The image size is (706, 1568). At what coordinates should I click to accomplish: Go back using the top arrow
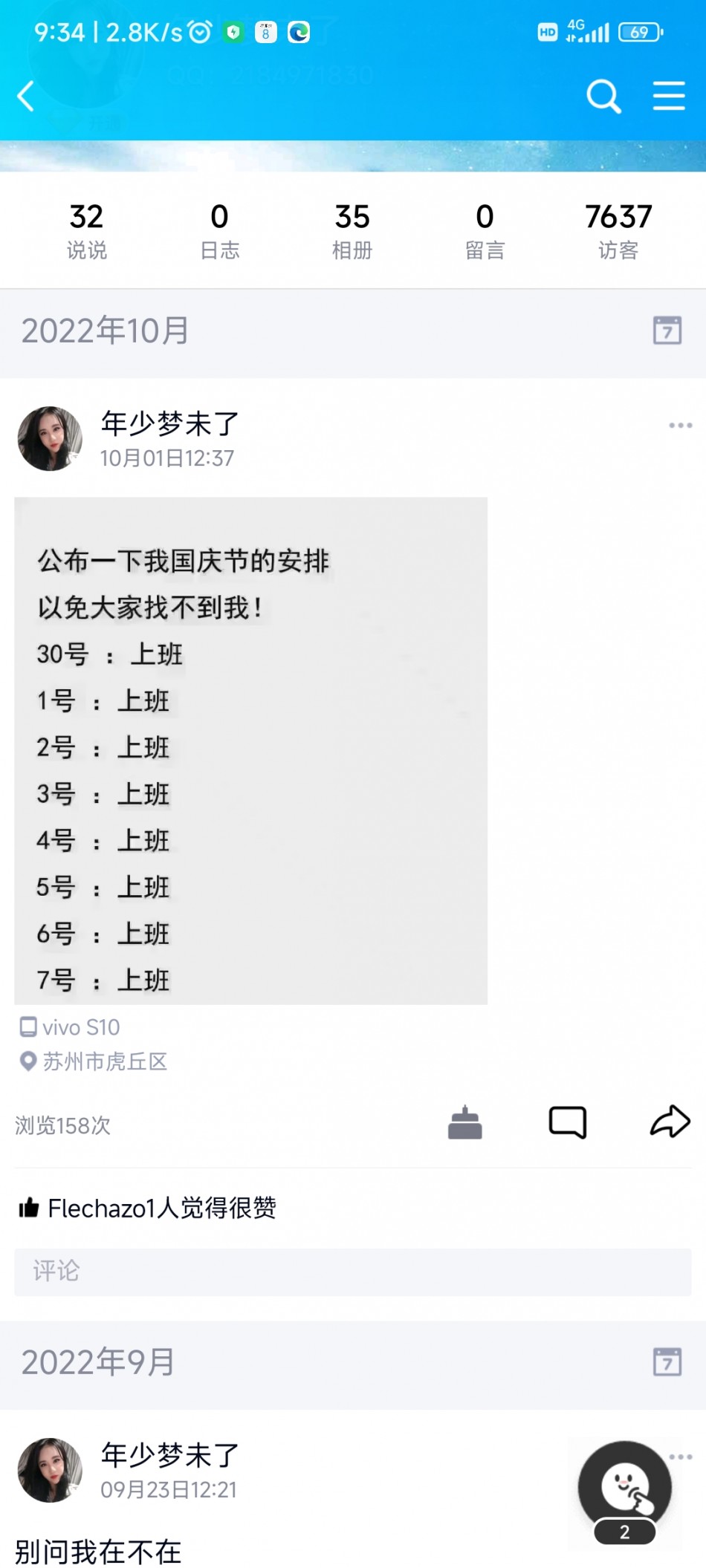[x=27, y=97]
